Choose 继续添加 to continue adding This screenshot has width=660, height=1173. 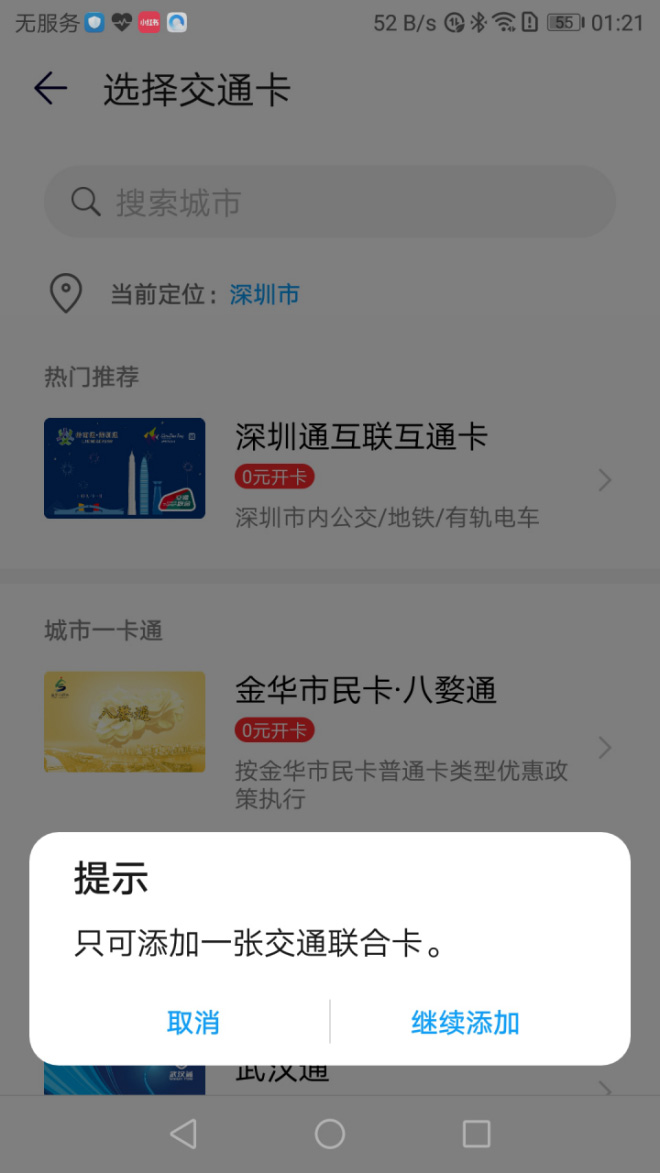tap(465, 1023)
